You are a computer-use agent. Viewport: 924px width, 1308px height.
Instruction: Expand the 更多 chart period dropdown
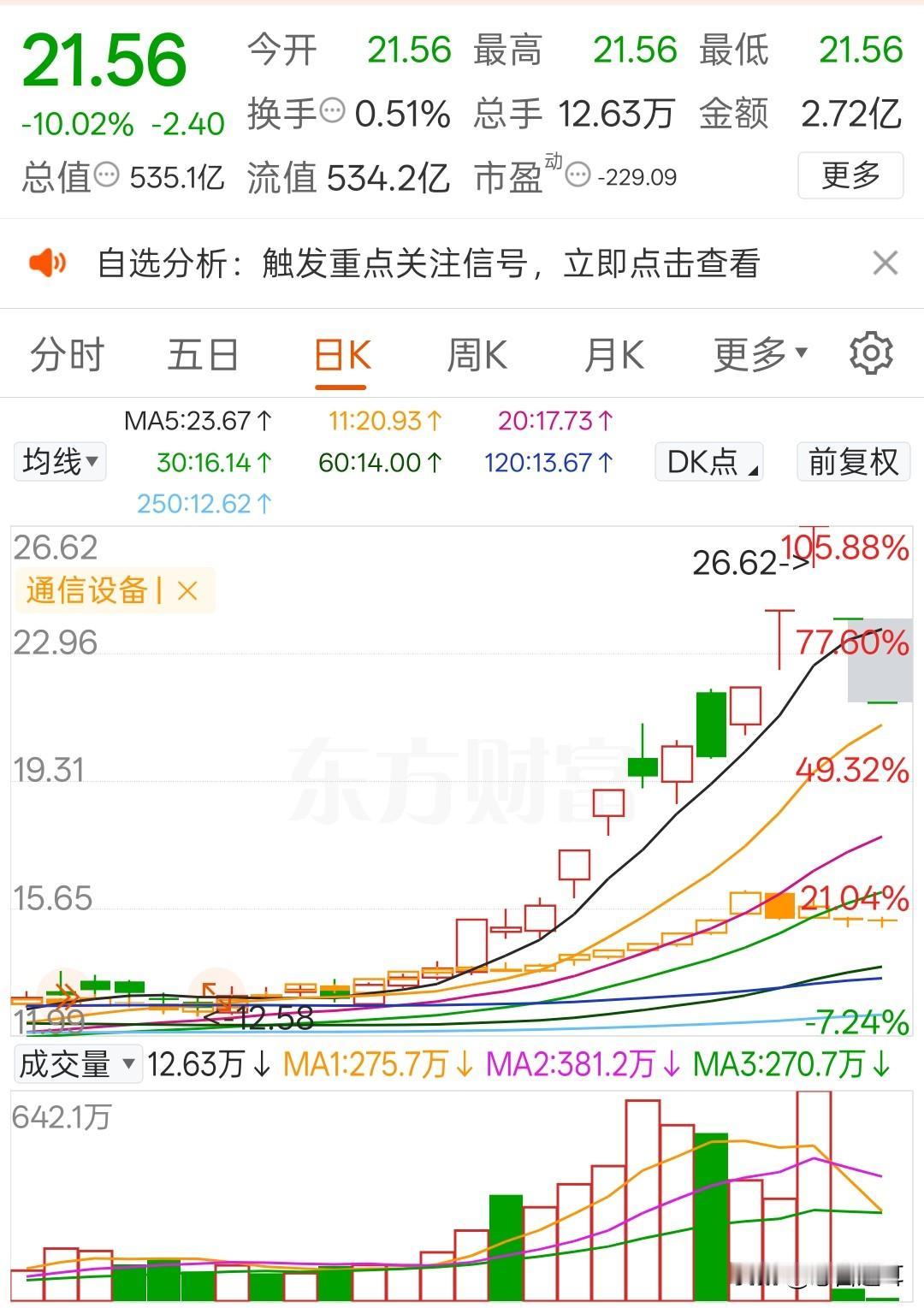(x=758, y=353)
